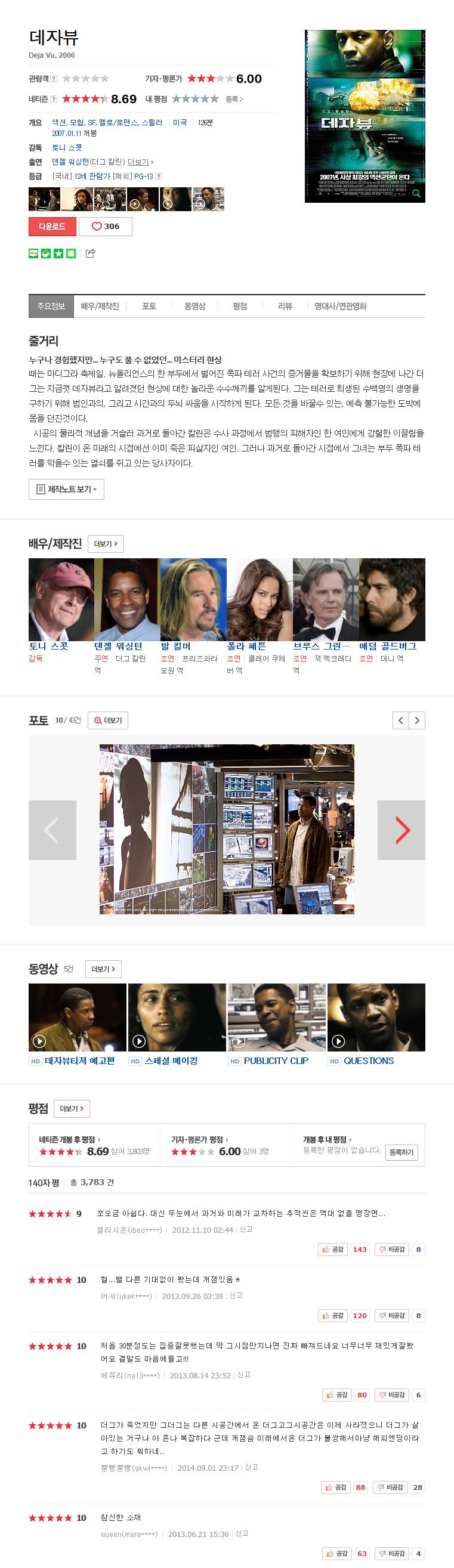The height and width of the screenshot is (1568, 454).
Task: Open the 명대사/연관영화 tab
Action: pyautogui.click(x=340, y=306)
